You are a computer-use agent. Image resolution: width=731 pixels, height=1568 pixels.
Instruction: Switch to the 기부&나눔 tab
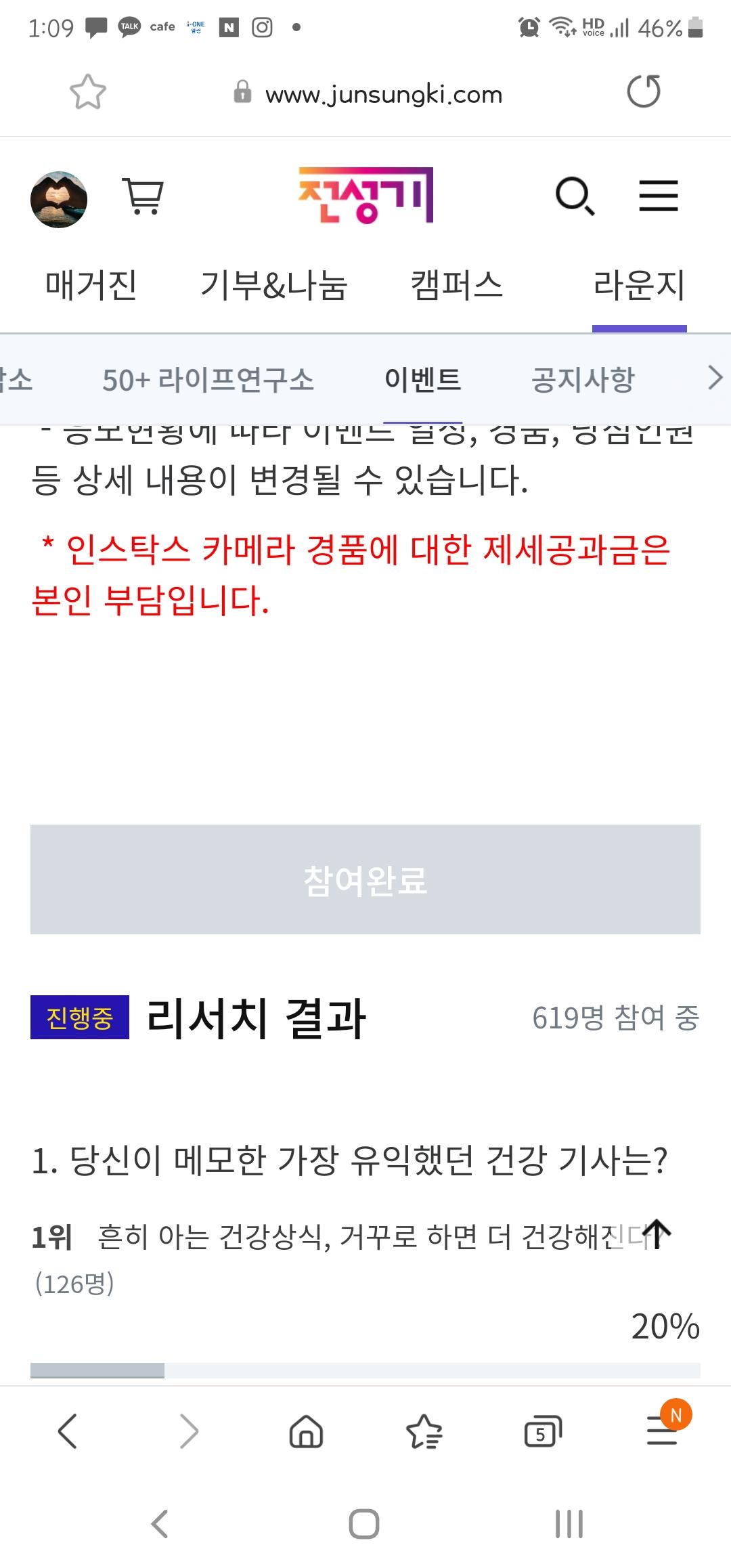(273, 285)
